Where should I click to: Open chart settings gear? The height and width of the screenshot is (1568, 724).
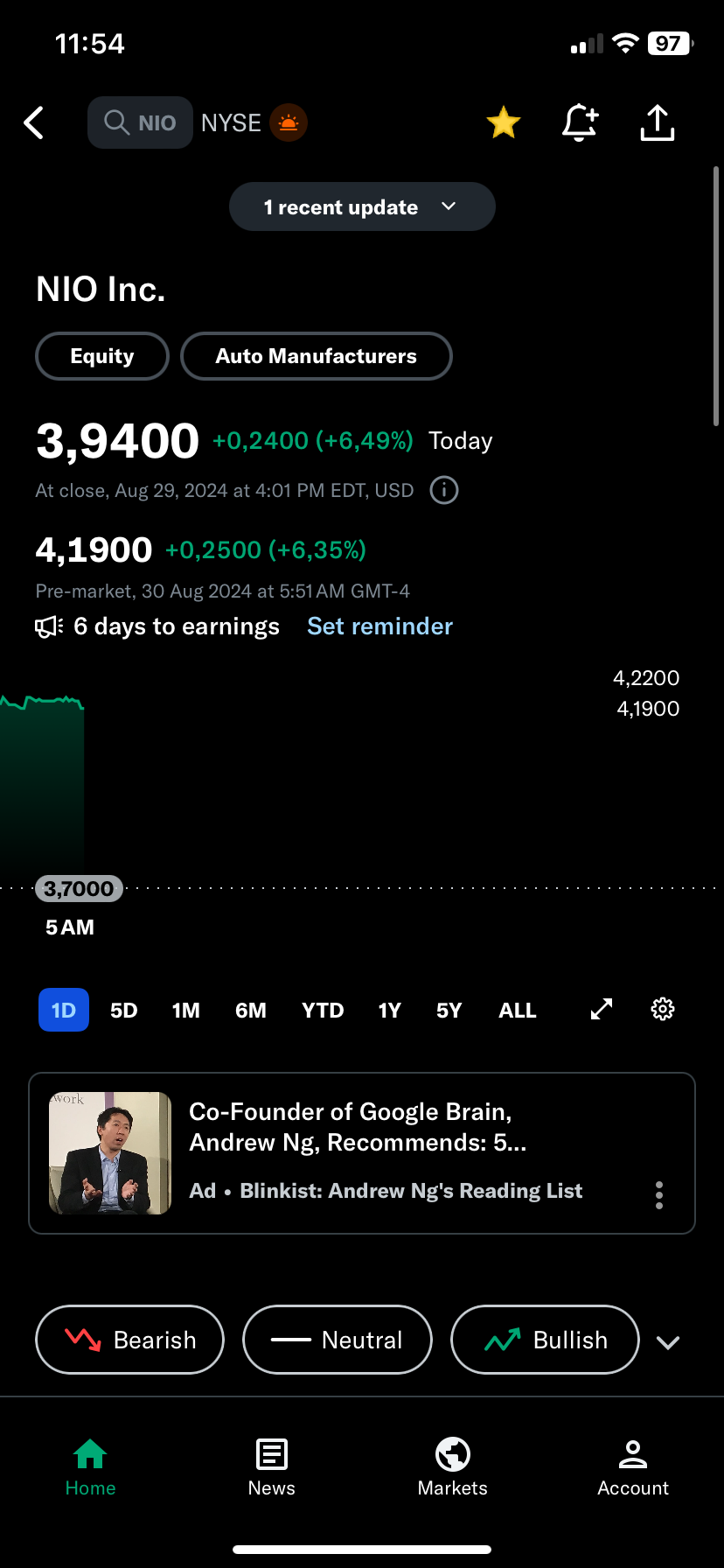click(663, 1010)
